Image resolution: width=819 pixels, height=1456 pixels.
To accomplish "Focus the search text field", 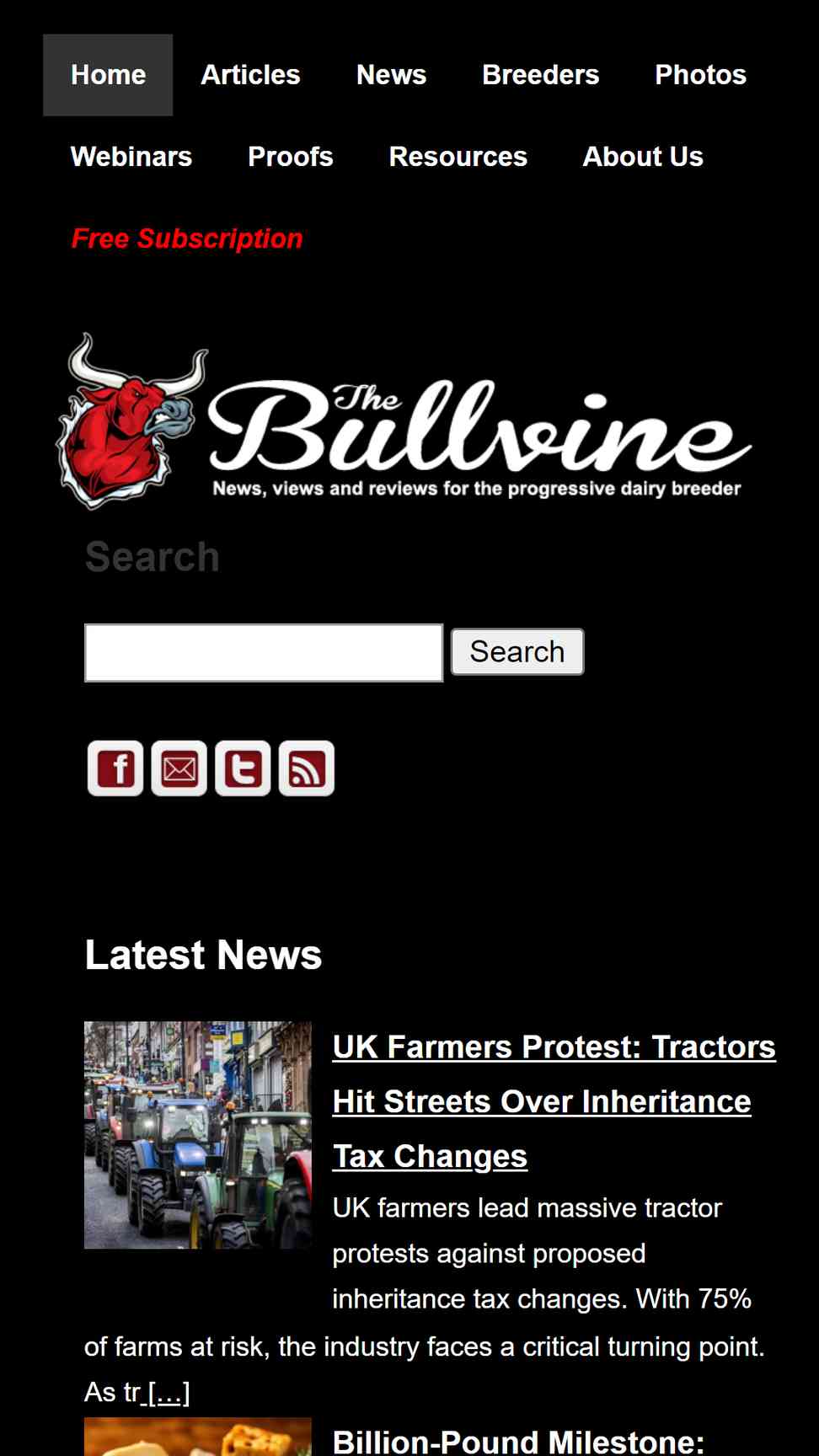I will click(x=264, y=653).
